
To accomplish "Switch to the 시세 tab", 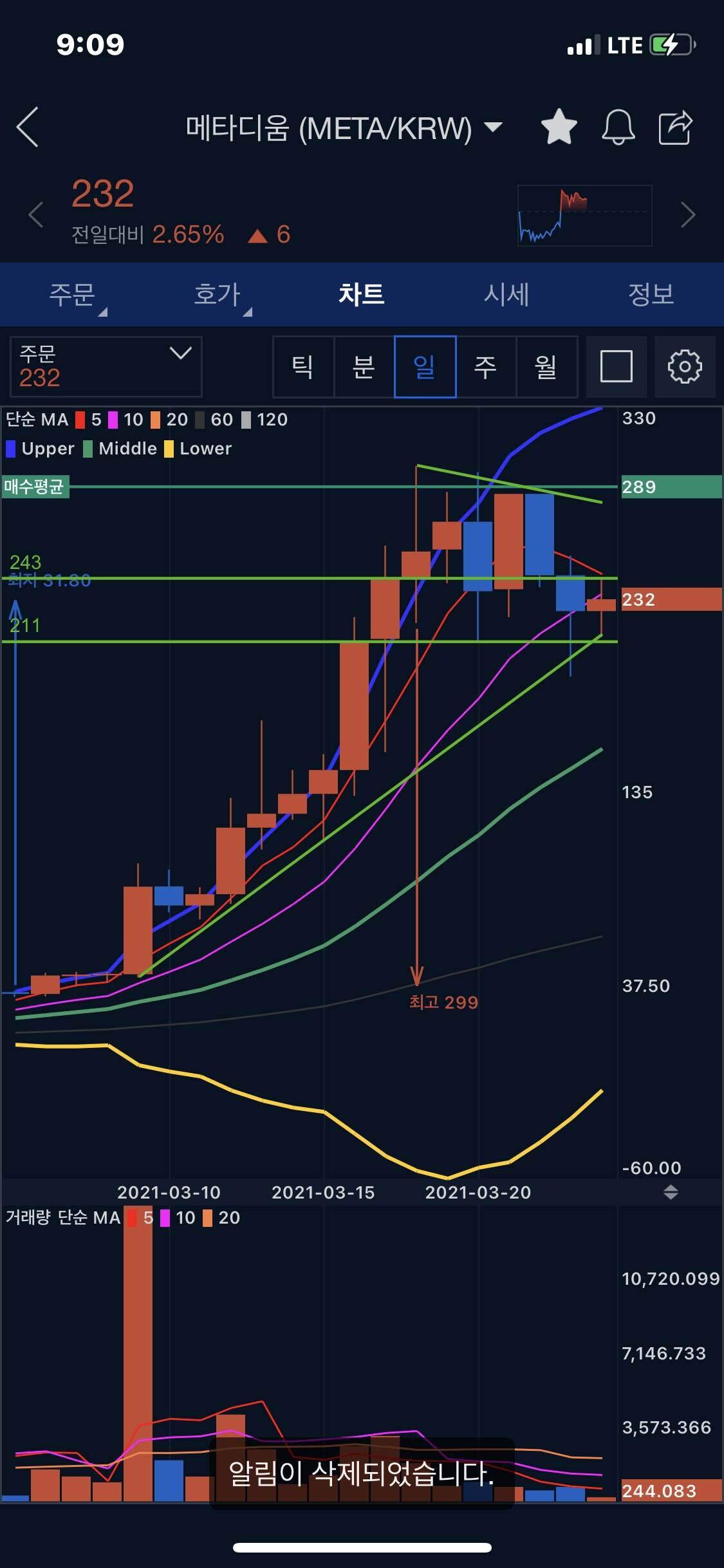I will pyautogui.click(x=506, y=295).
